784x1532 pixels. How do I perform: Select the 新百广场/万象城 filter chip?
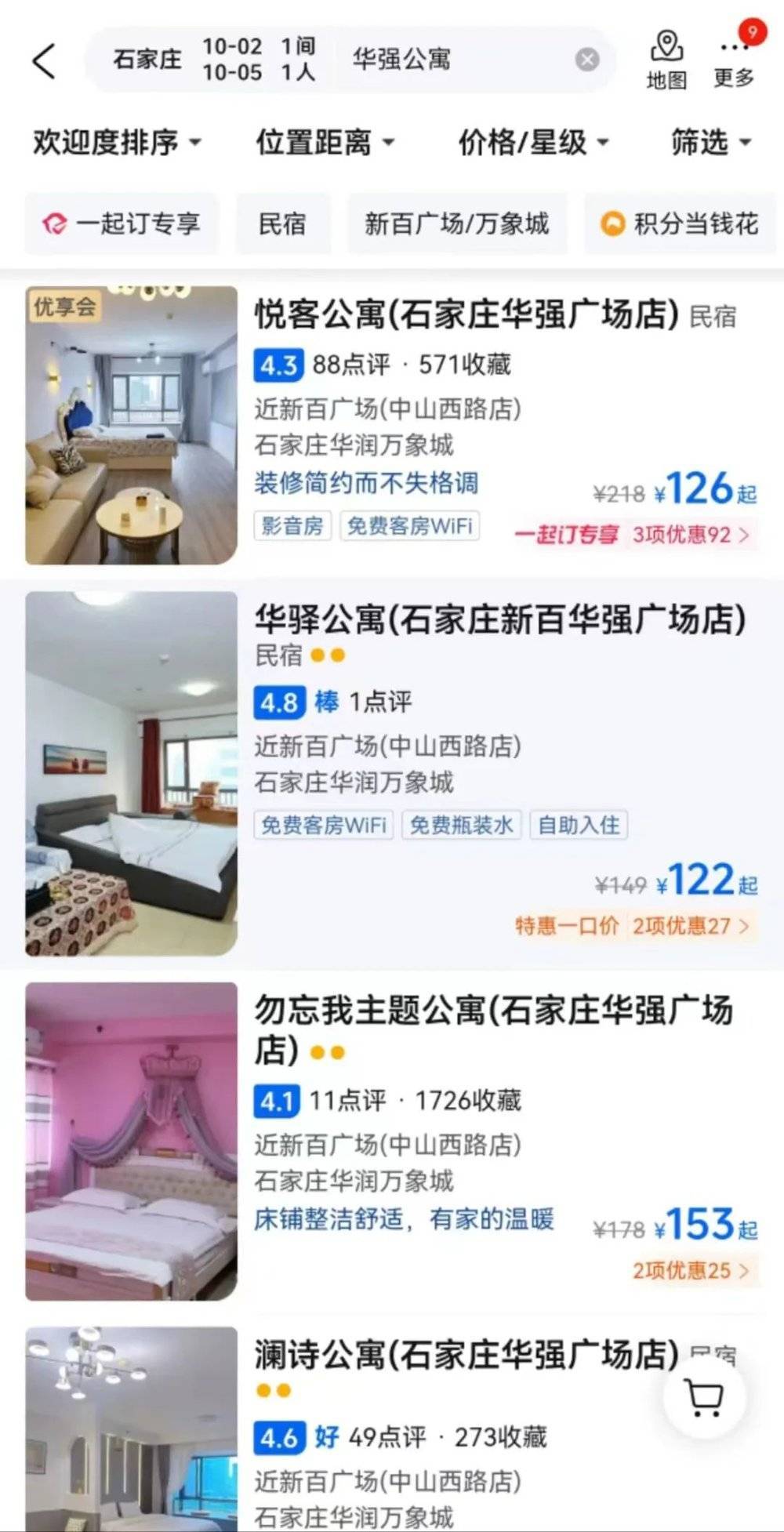tap(456, 224)
